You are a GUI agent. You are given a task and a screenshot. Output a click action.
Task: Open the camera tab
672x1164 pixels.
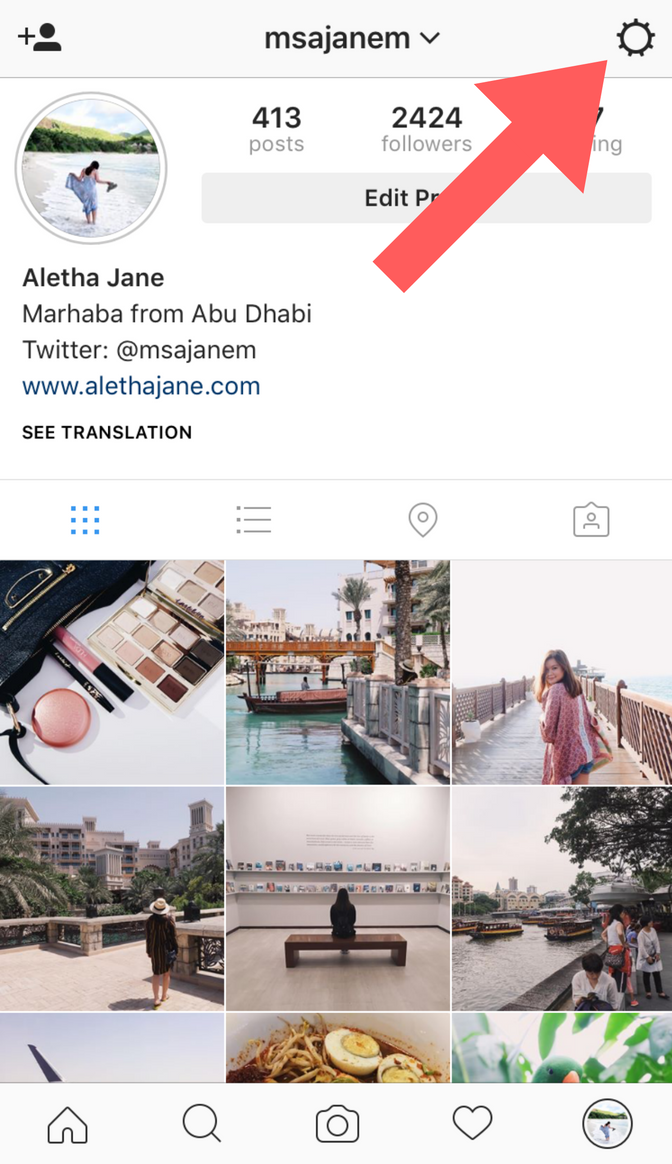tap(337, 1125)
